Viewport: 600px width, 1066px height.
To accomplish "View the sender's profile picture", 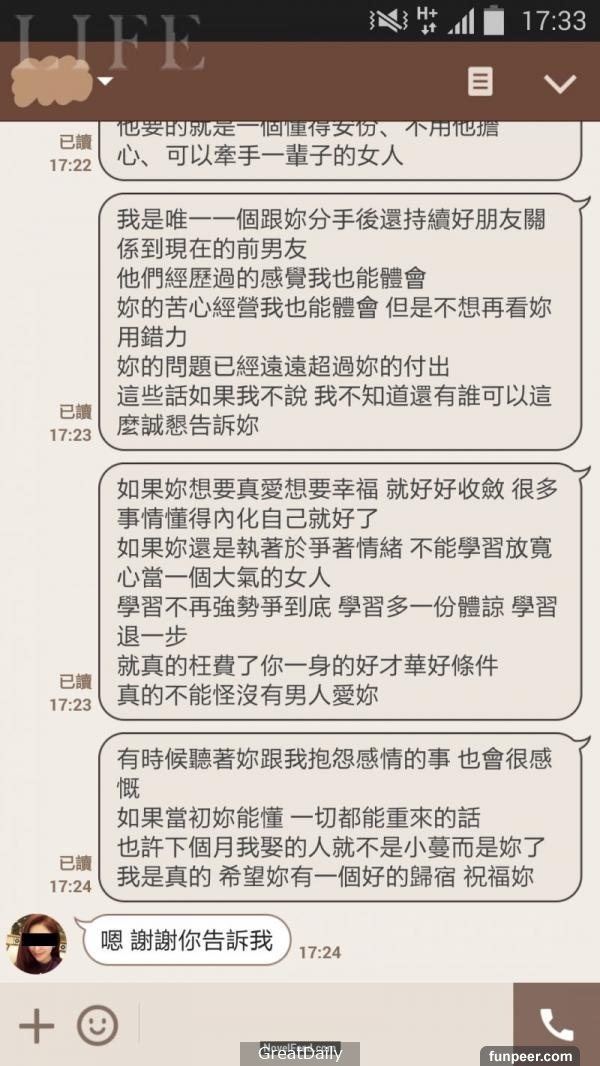I will 37,943.
